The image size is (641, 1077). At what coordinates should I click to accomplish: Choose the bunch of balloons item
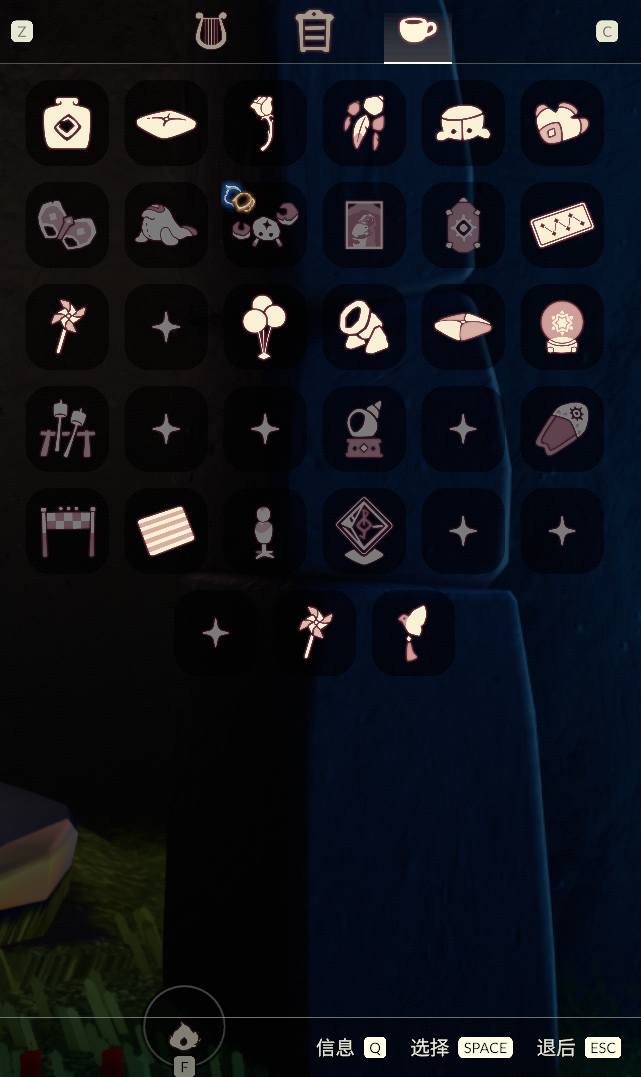264,326
